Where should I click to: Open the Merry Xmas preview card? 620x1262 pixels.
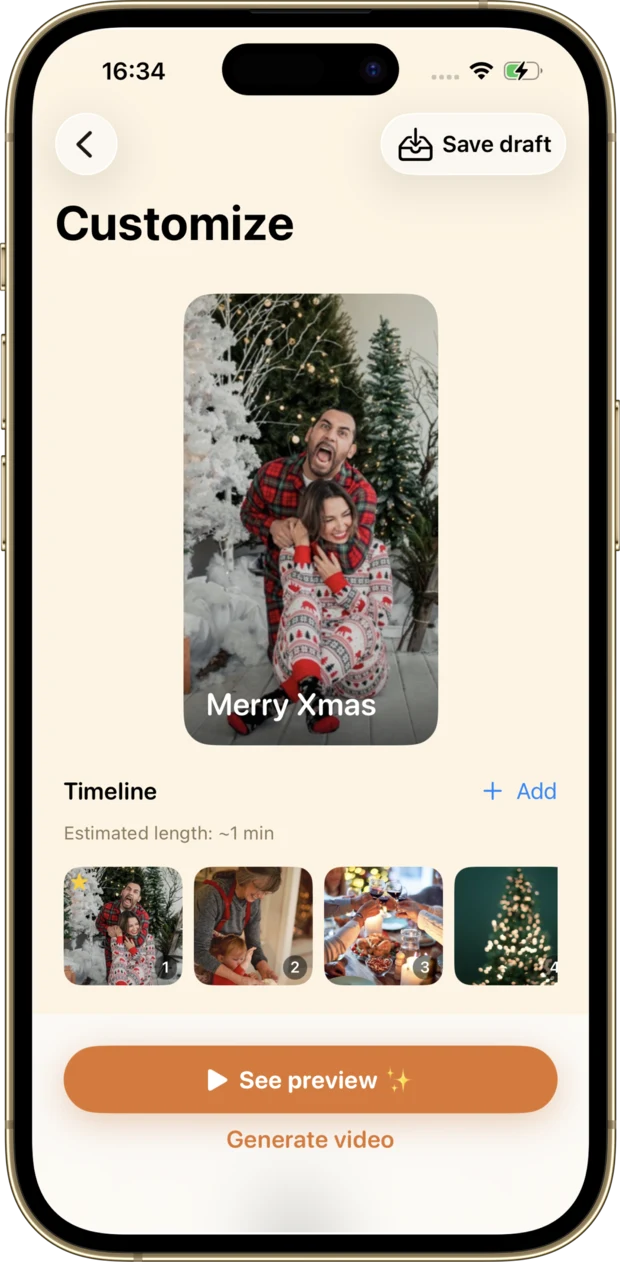pos(311,519)
